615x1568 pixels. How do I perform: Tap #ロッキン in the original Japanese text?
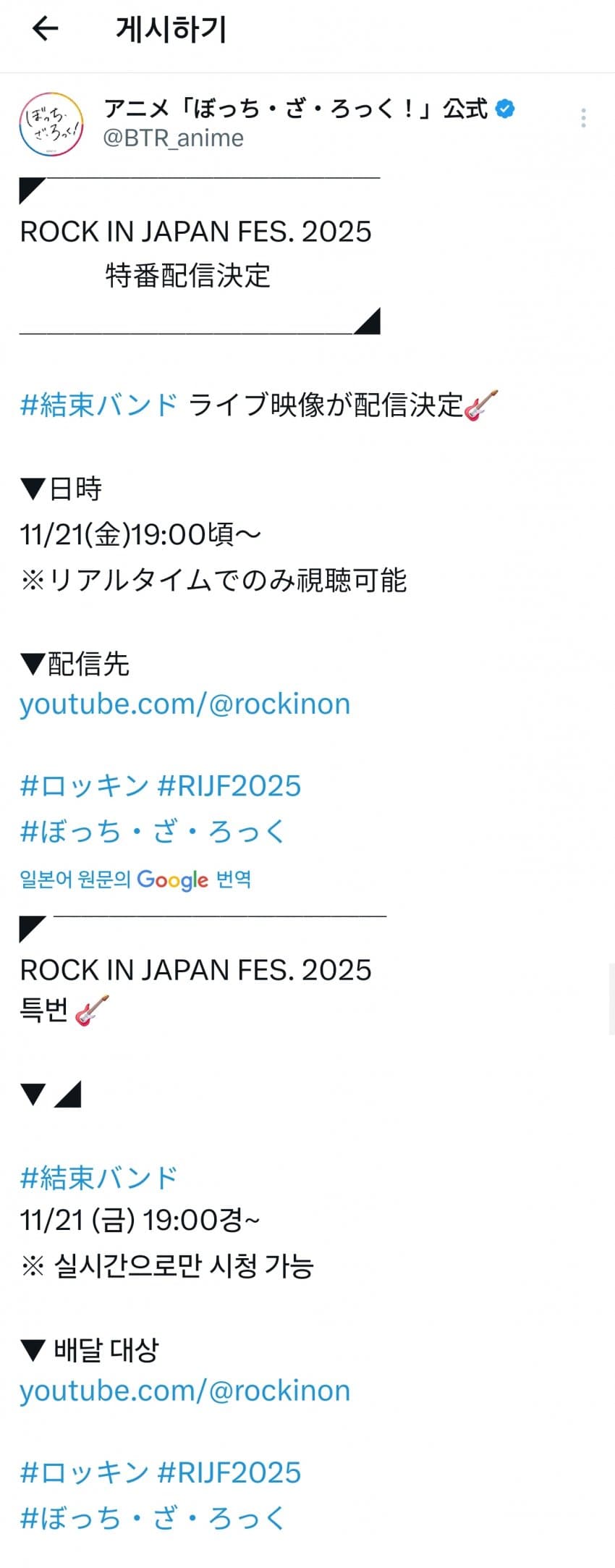(x=84, y=785)
